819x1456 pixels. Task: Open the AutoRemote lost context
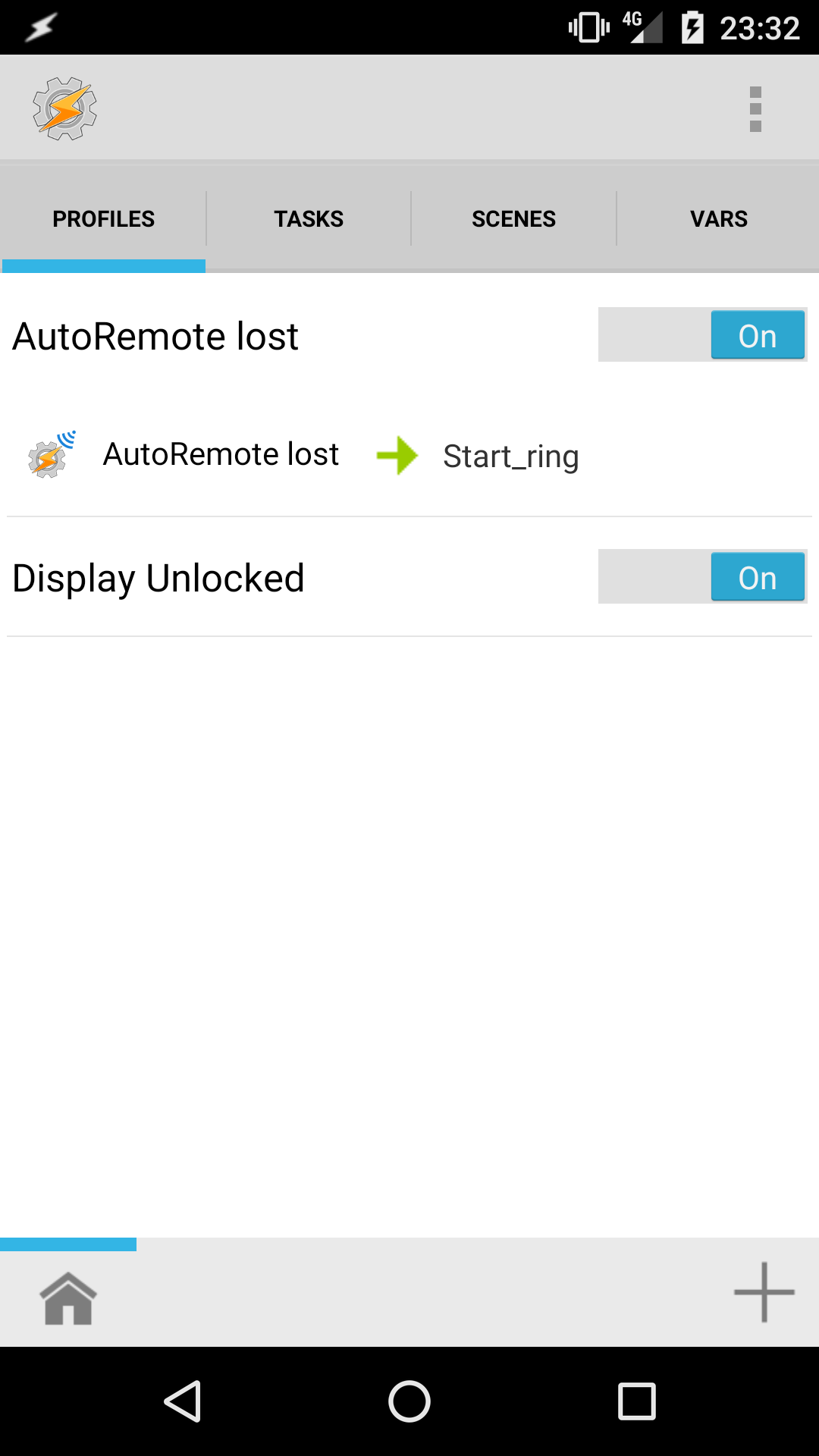click(x=221, y=454)
